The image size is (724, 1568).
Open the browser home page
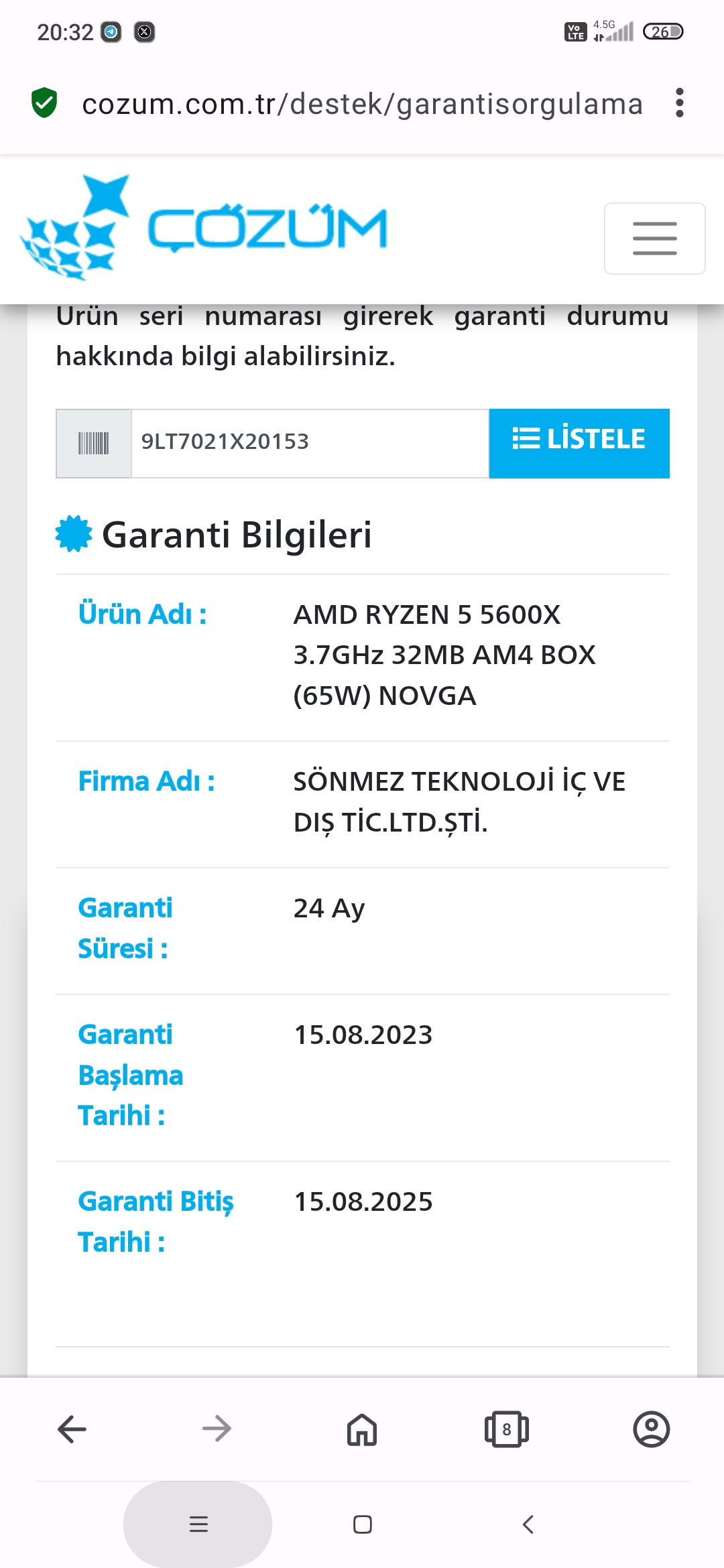click(x=362, y=1429)
